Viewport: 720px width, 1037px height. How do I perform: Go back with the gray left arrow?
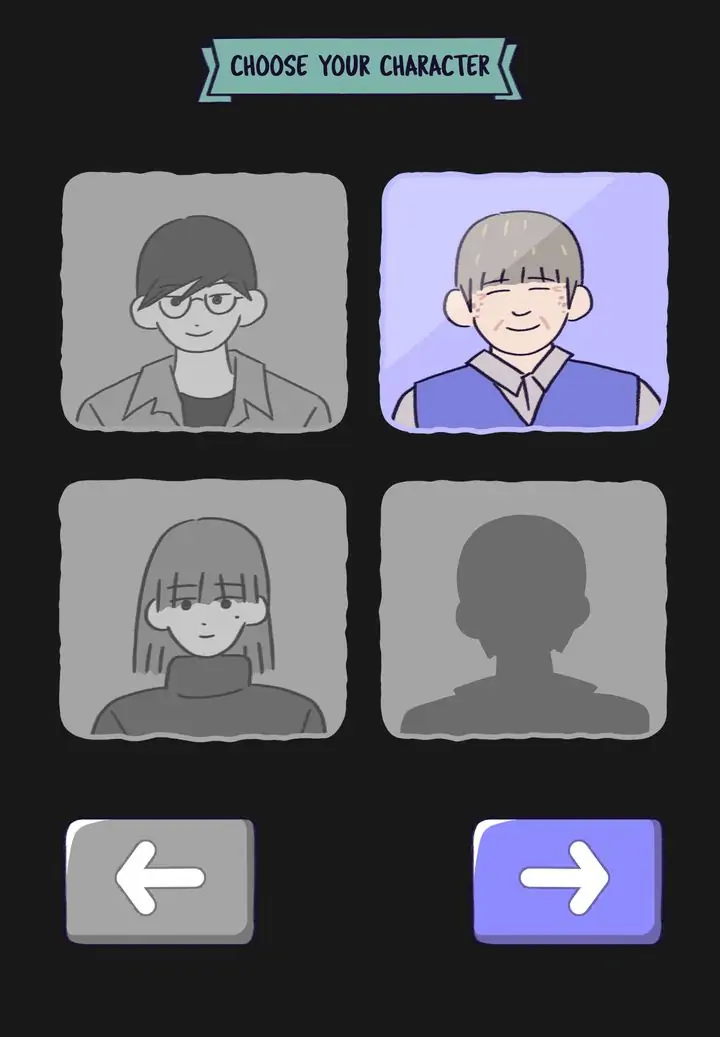pyautogui.click(x=159, y=881)
